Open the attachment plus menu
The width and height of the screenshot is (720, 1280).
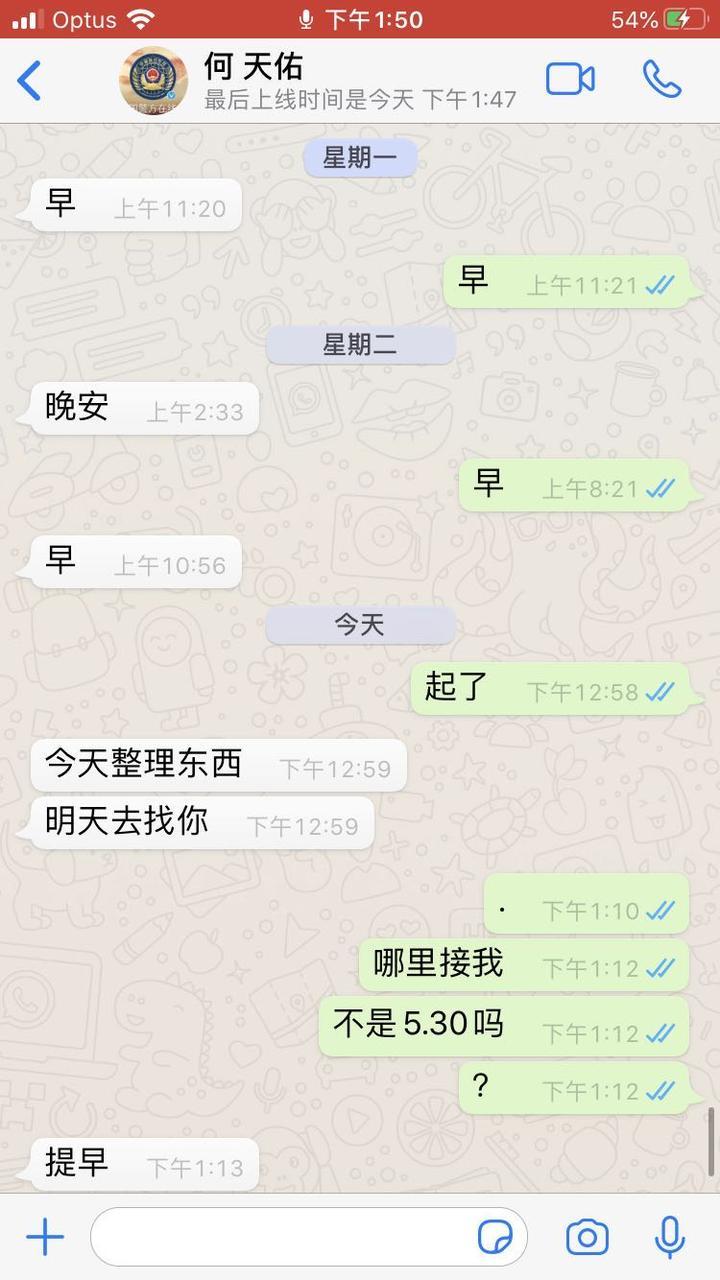(44, 1237)
